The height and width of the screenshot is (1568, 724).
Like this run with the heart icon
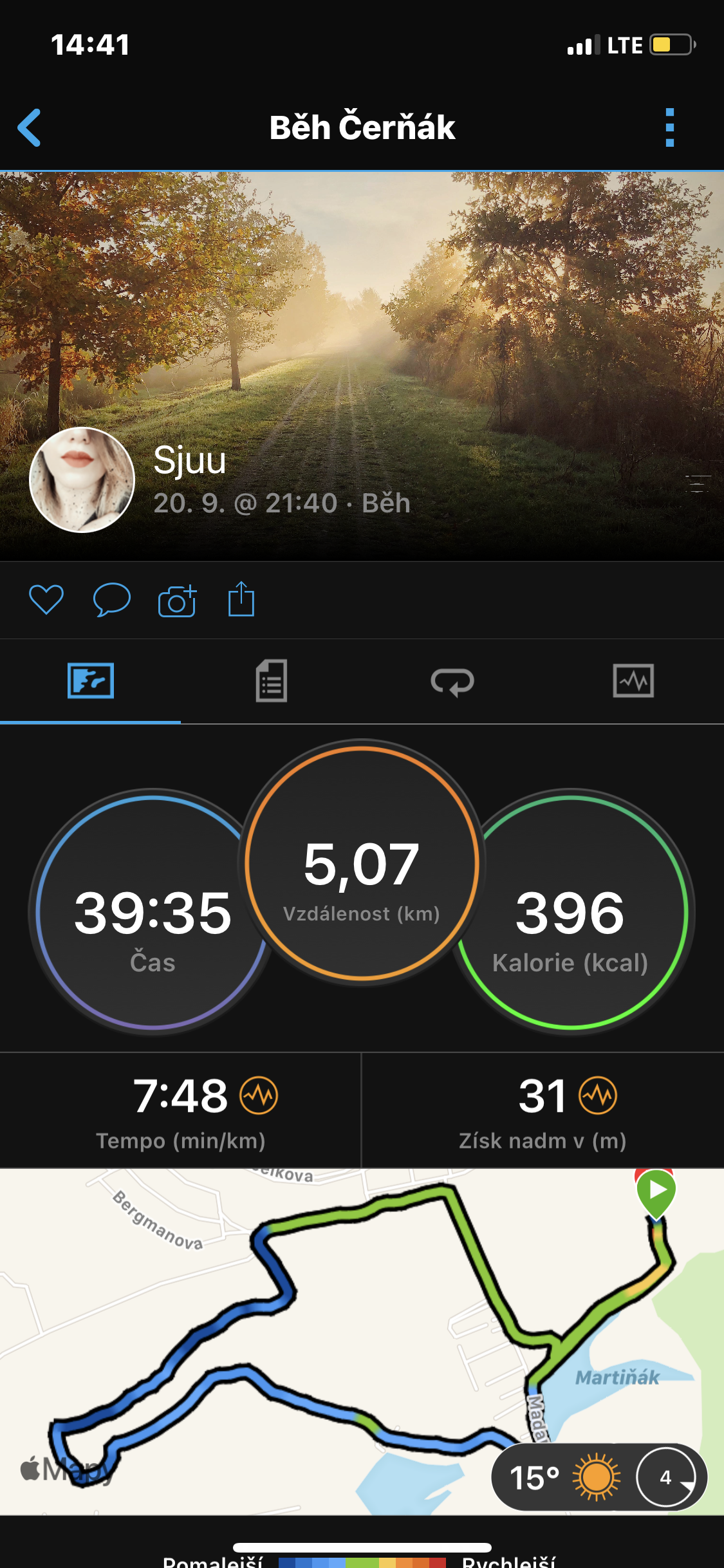tap(46, 600)
